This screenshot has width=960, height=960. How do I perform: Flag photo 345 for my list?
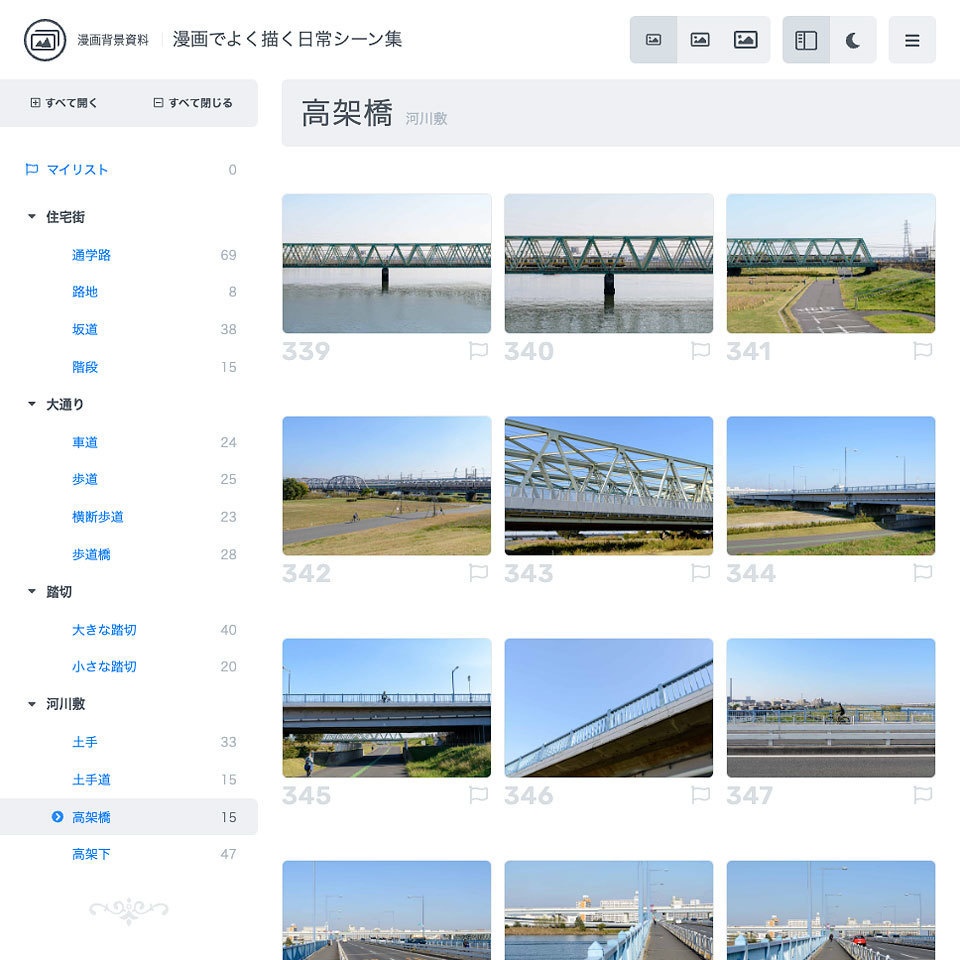[x=478, y=795]
